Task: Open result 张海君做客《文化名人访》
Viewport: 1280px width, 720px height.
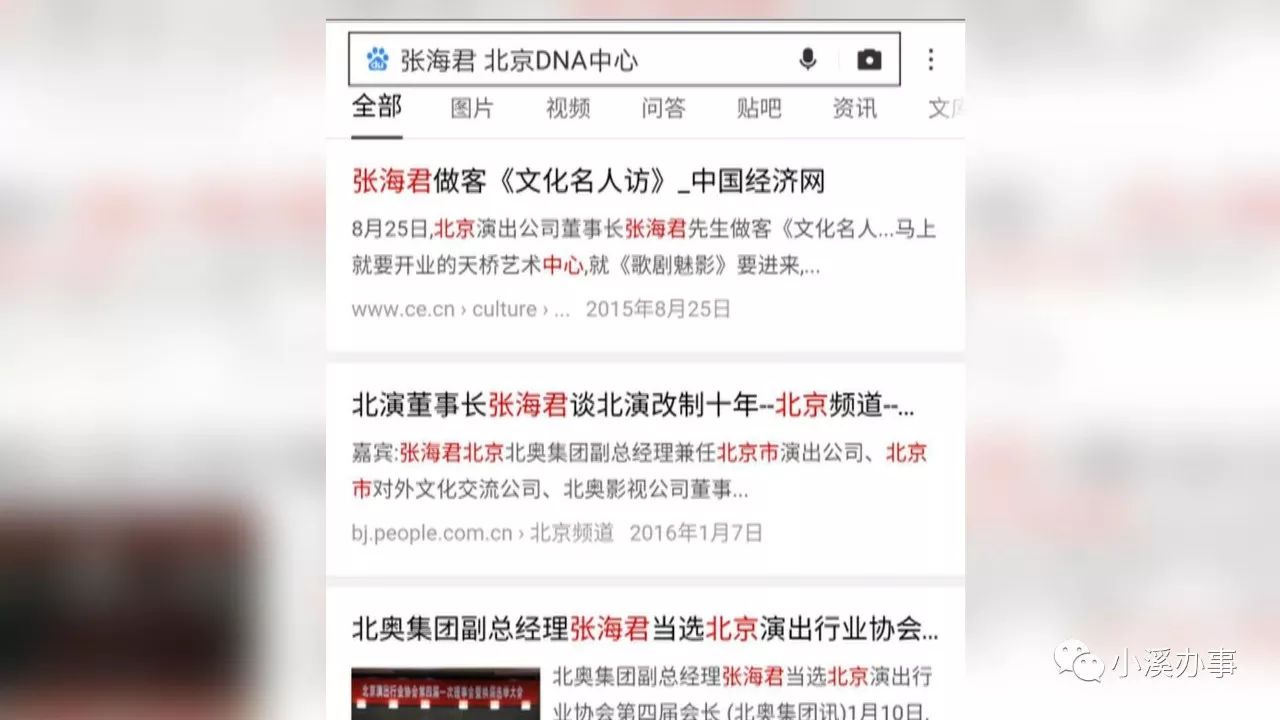Action: coord(588,181)
